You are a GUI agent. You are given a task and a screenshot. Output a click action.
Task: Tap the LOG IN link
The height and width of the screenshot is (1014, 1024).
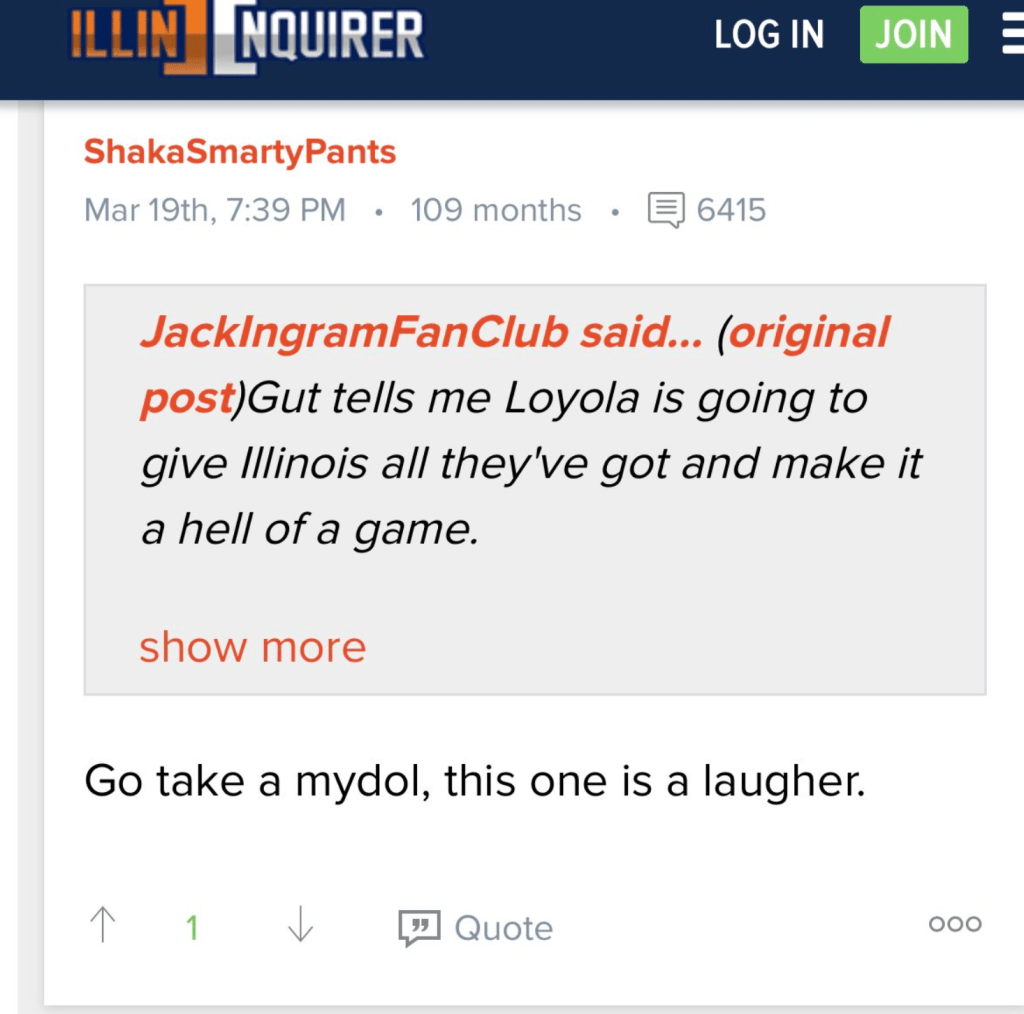click(768, 35)
